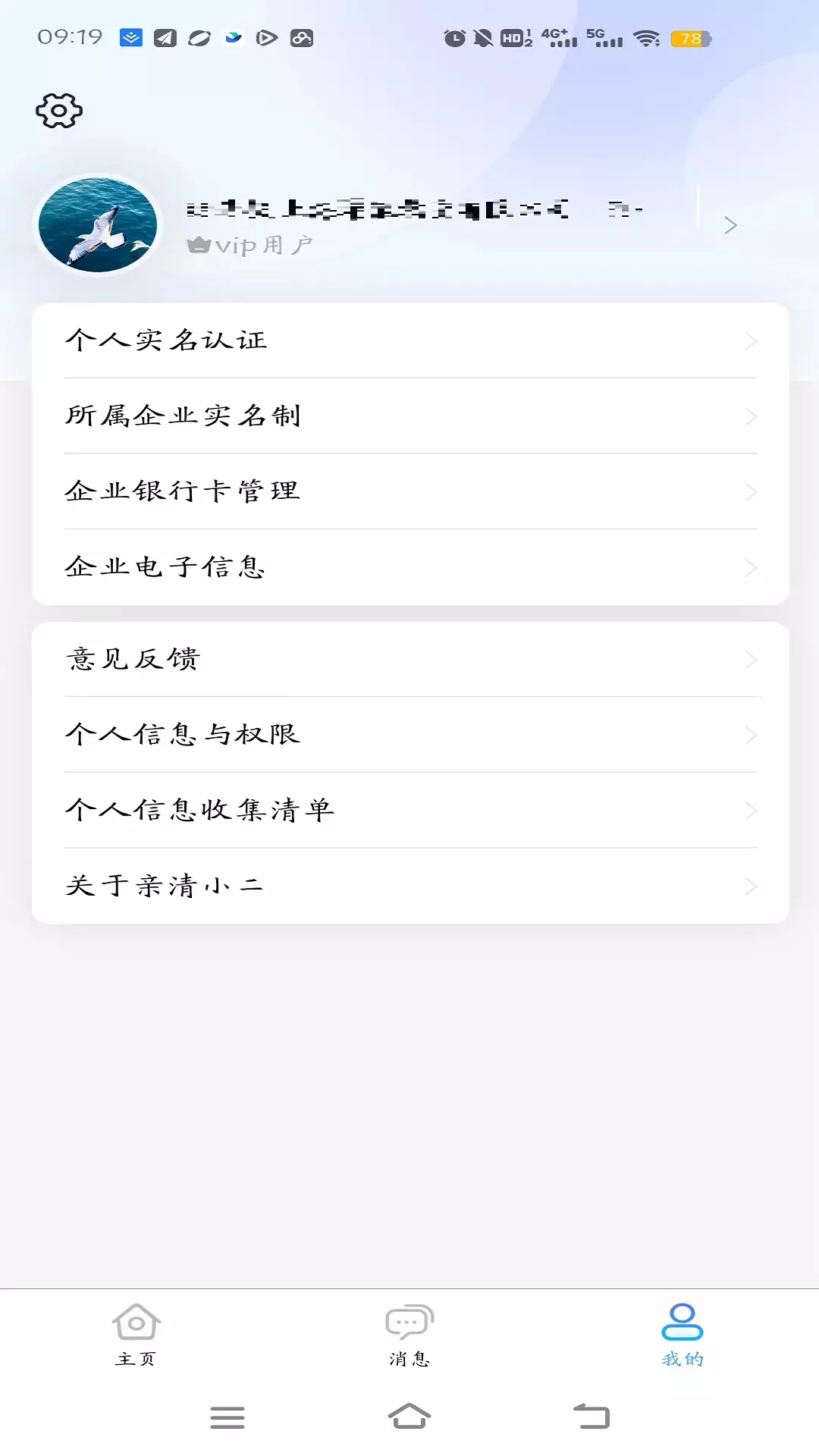Open 个人信息与权限
The image size is (819, 1456).
[410, 734]
